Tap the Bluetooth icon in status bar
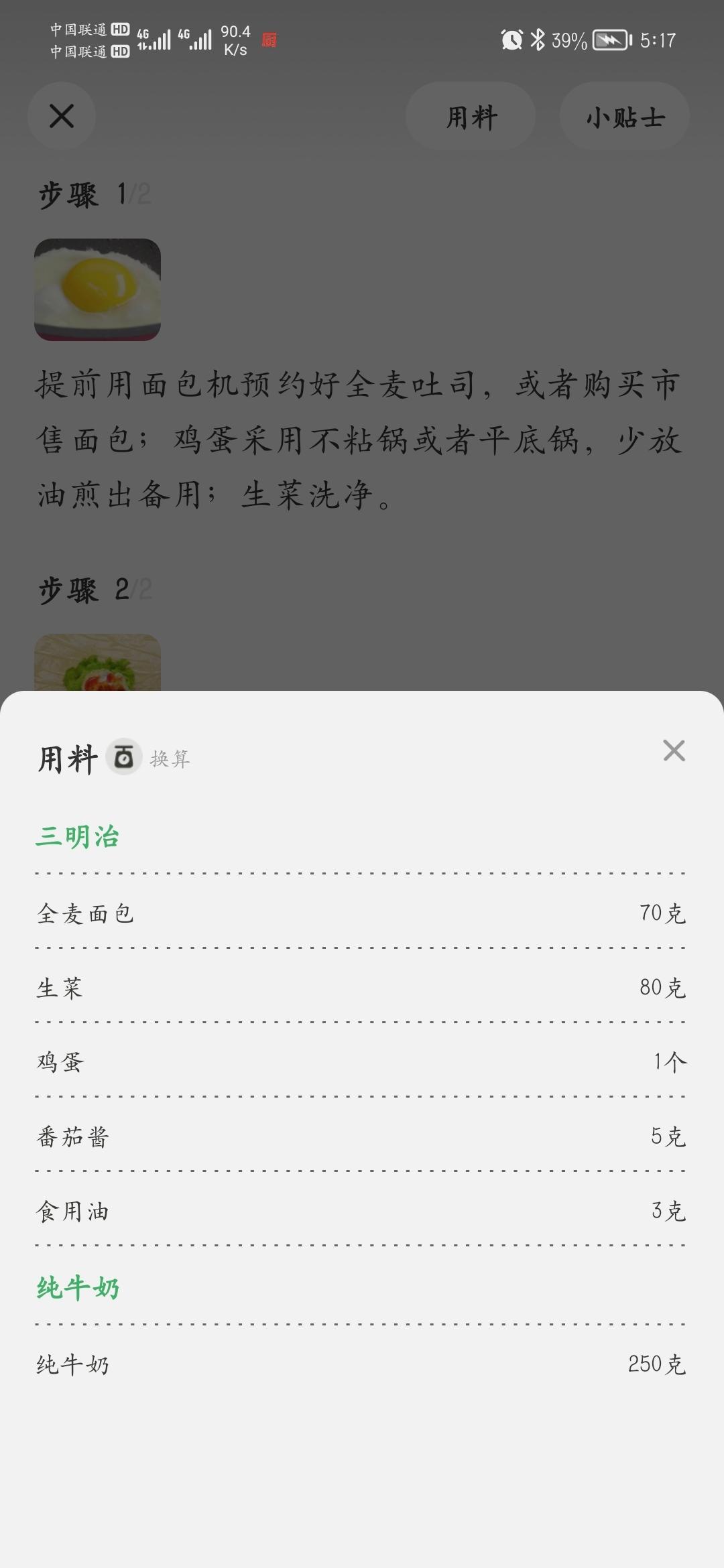This screenshot has width=724, height=1568. pyautogui.click(x=540, y=40)
